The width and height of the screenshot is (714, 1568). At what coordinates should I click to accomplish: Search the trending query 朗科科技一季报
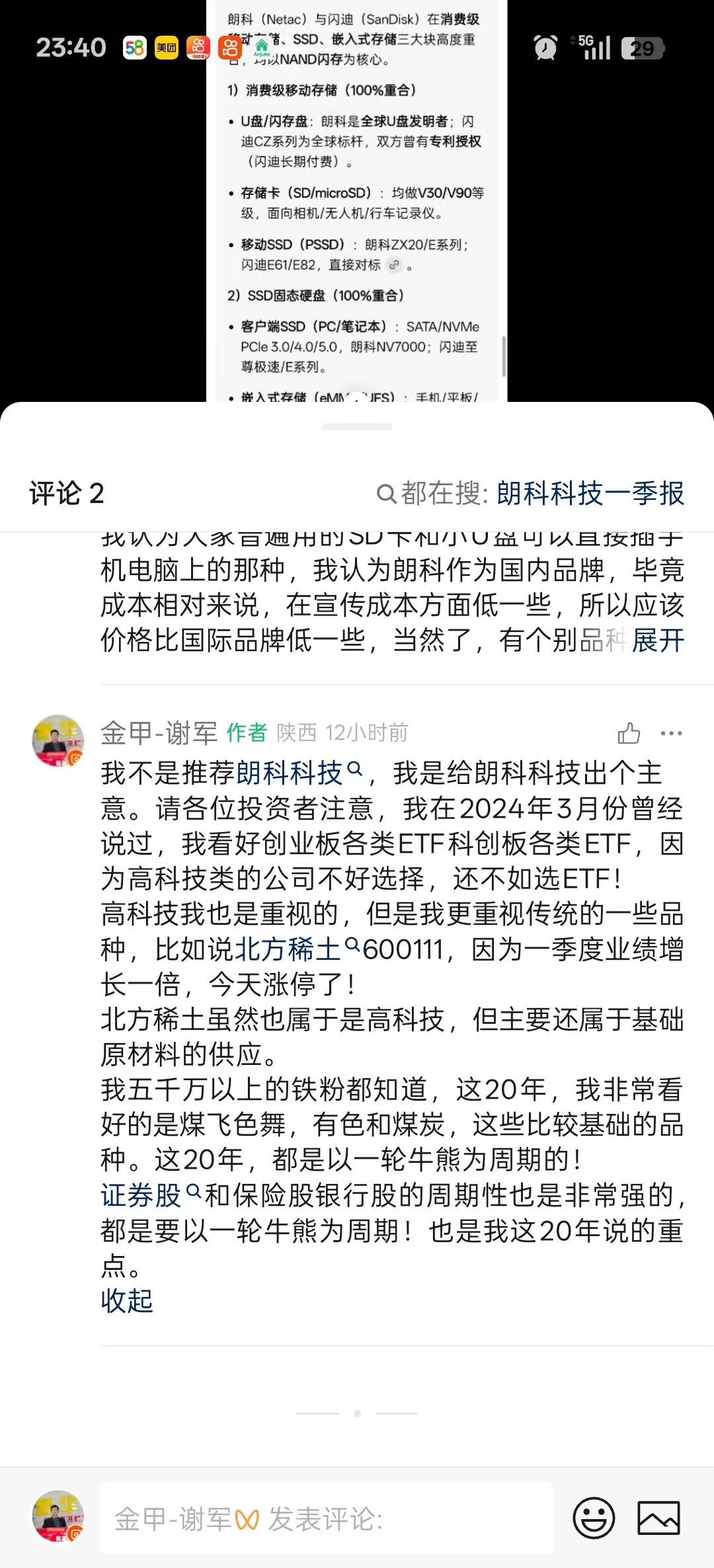590,493
